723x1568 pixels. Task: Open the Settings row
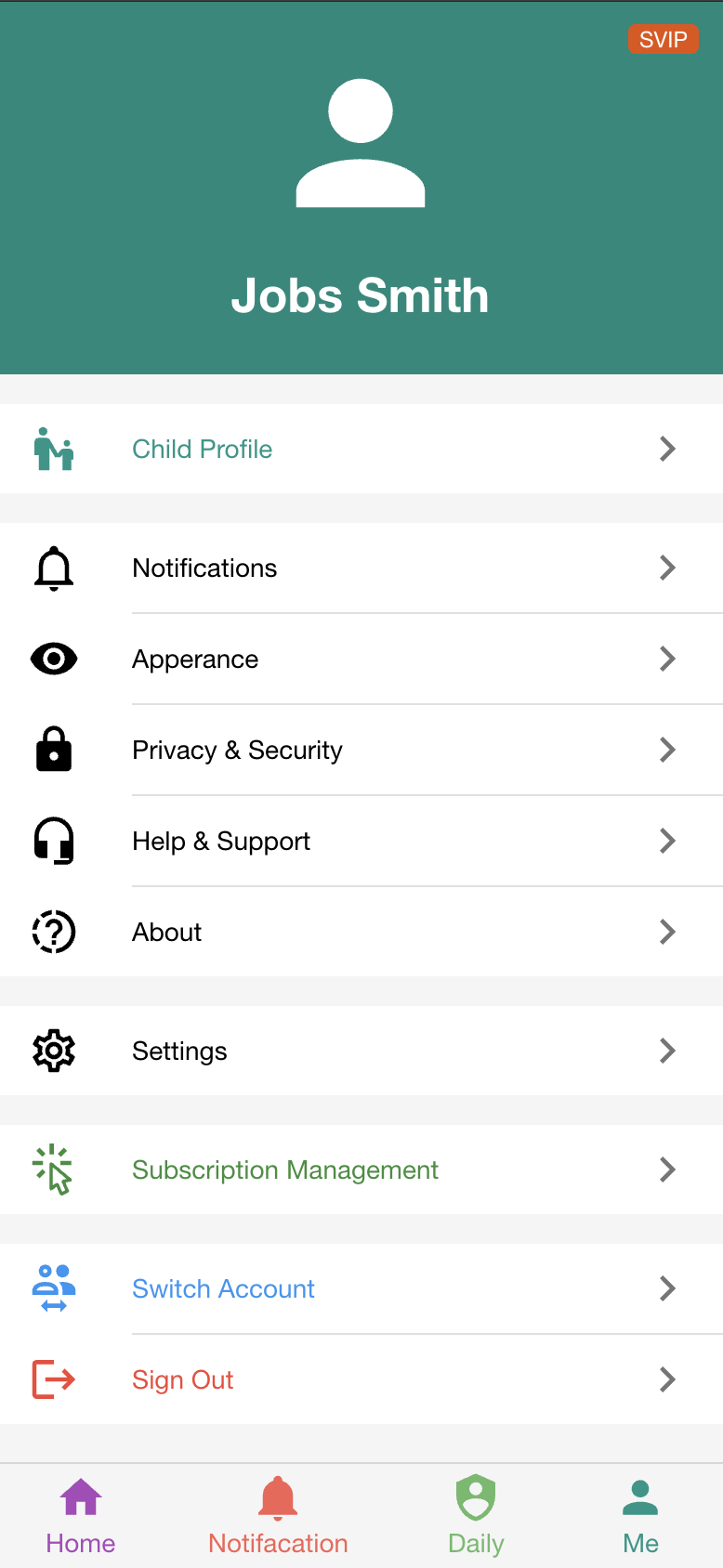pos(361,1051)
